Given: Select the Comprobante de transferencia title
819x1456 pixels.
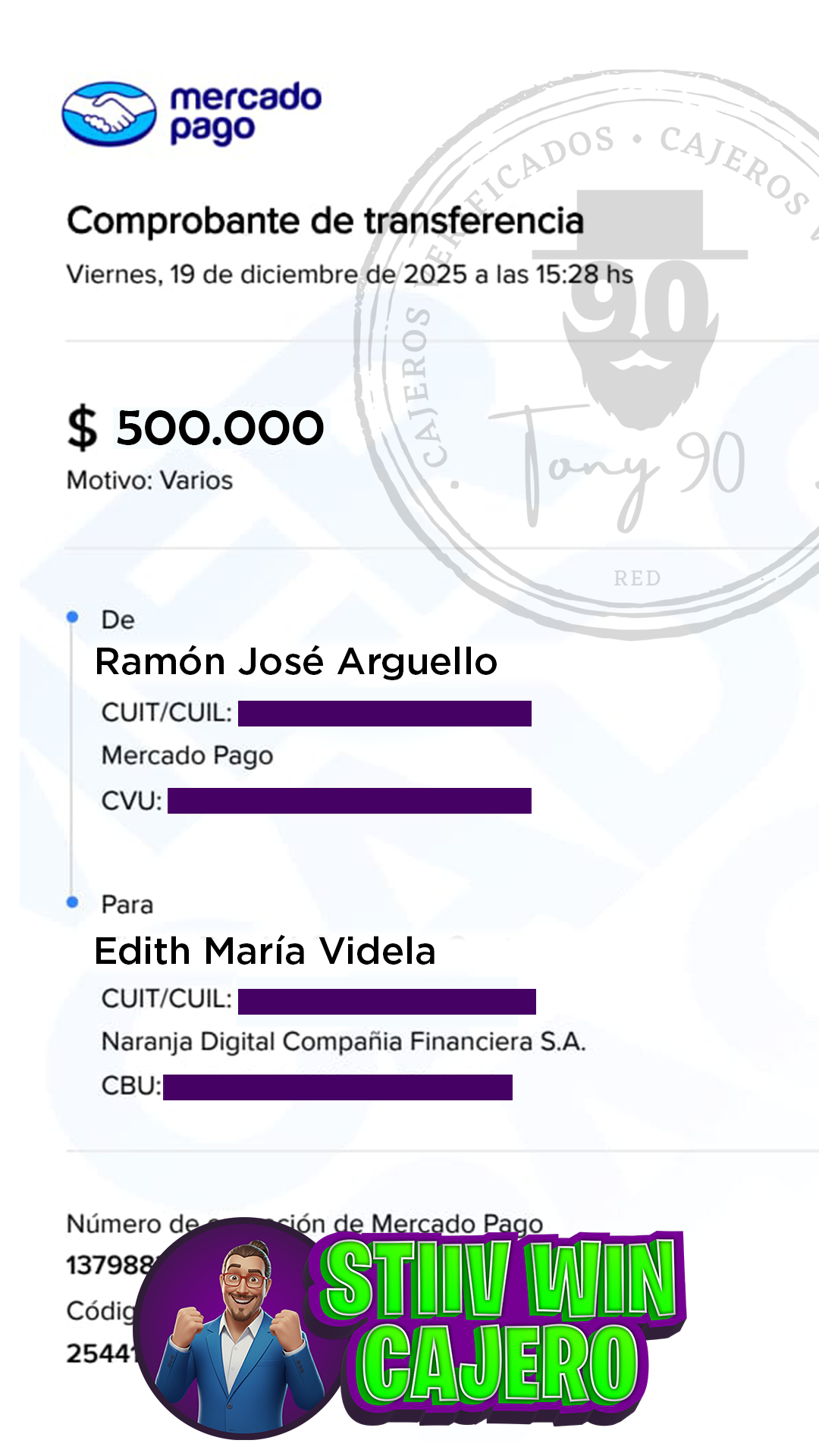Looking at the screenshot, I should click(x=326, y=221).
